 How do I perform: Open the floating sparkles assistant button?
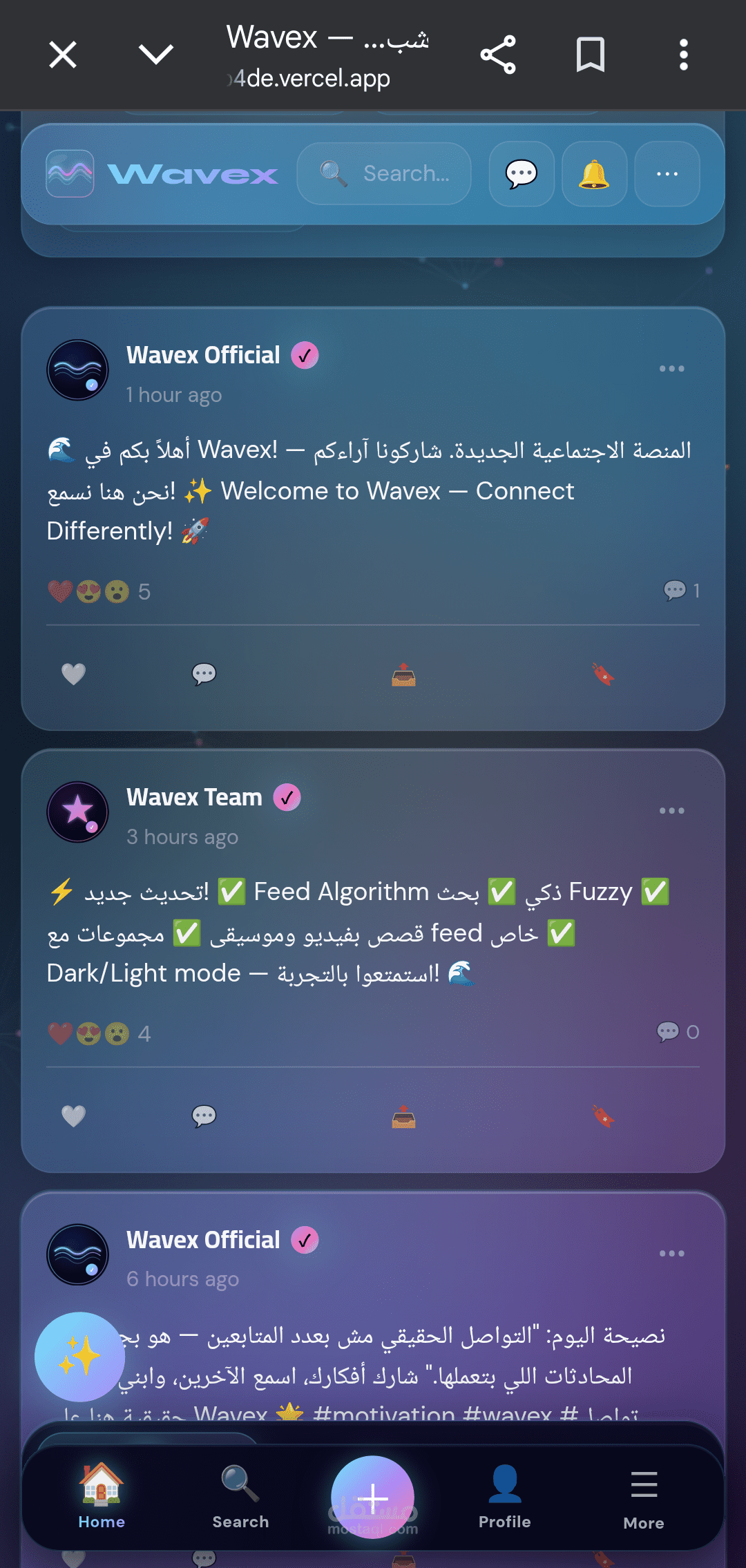79,1357
